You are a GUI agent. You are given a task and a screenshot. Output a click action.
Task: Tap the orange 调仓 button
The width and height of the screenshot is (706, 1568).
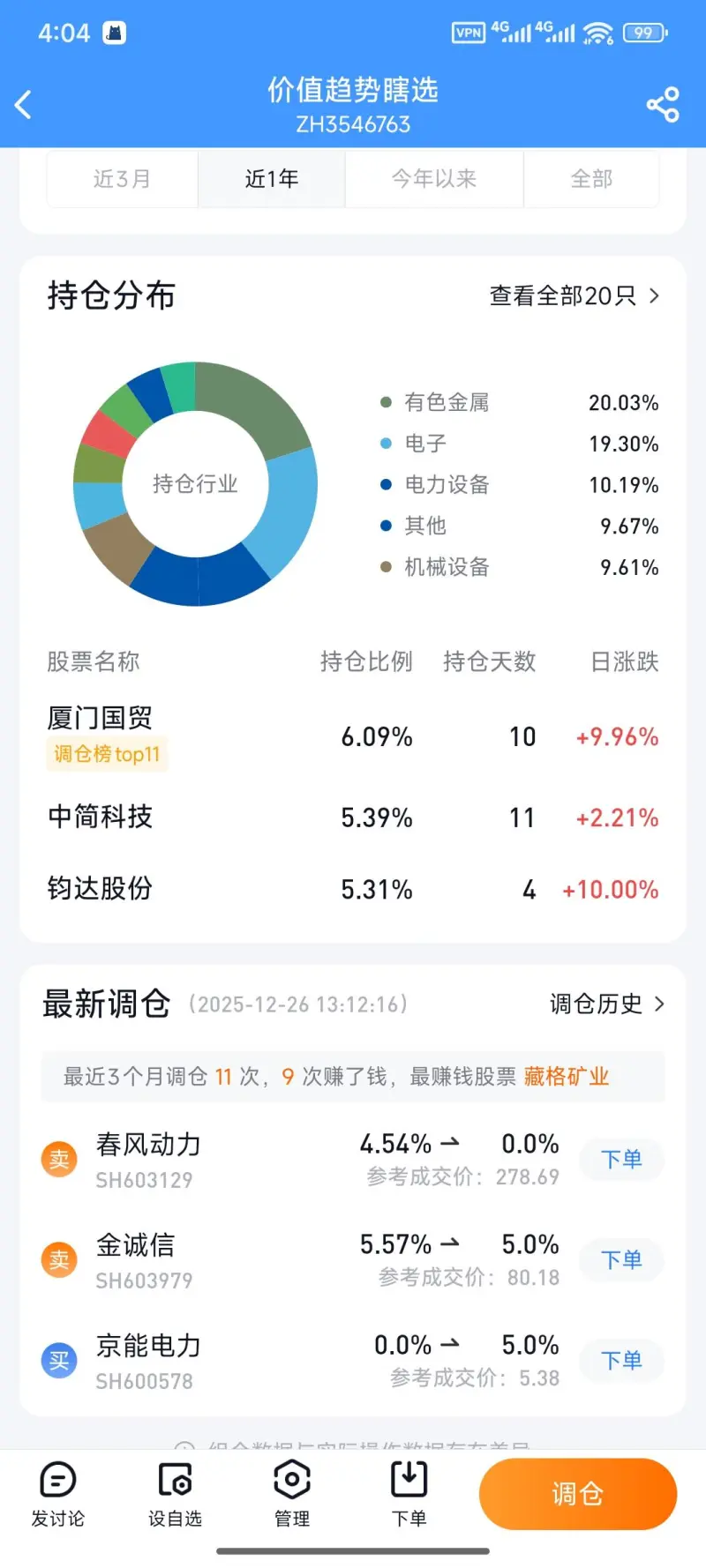click(577, 1494)
